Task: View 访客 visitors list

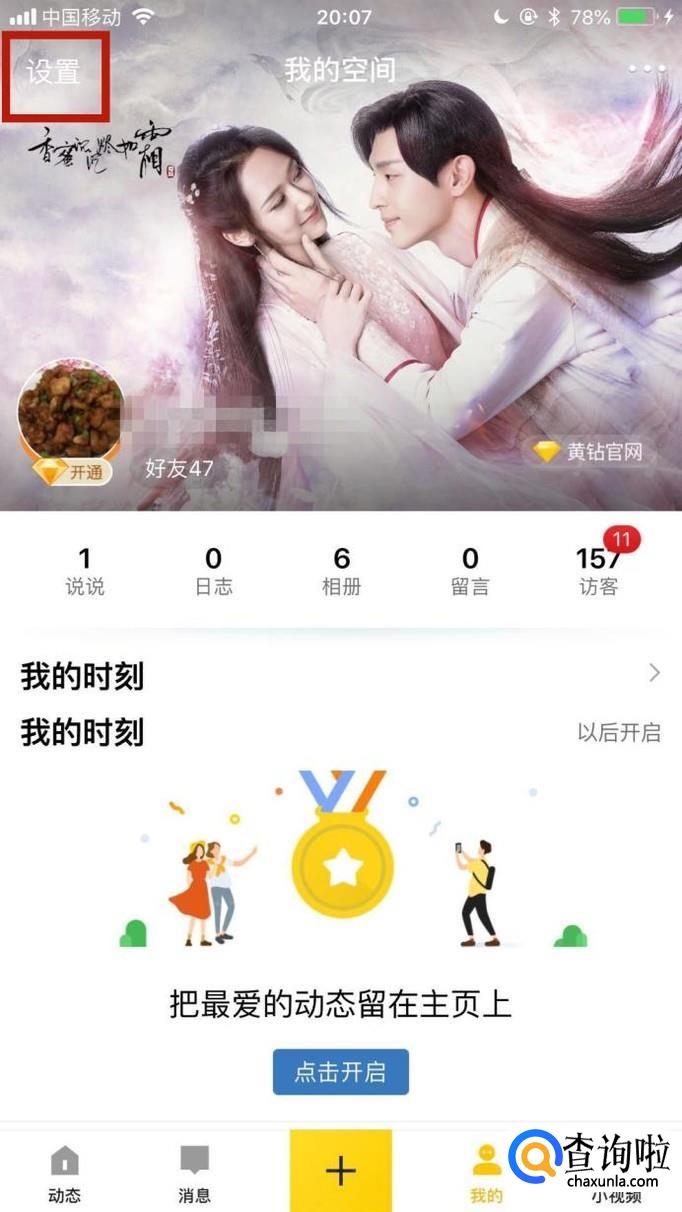Action: 599,571
